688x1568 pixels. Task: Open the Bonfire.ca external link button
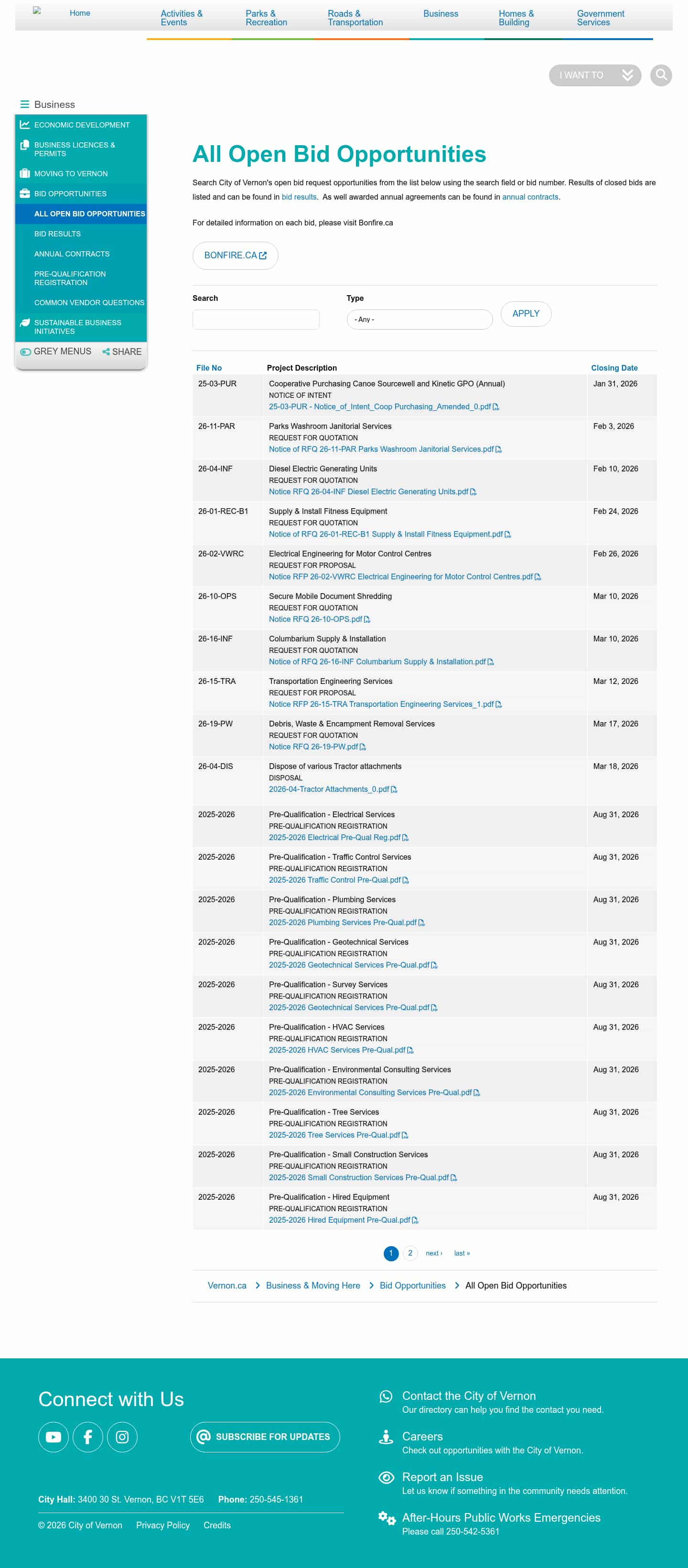pos(235,256)
